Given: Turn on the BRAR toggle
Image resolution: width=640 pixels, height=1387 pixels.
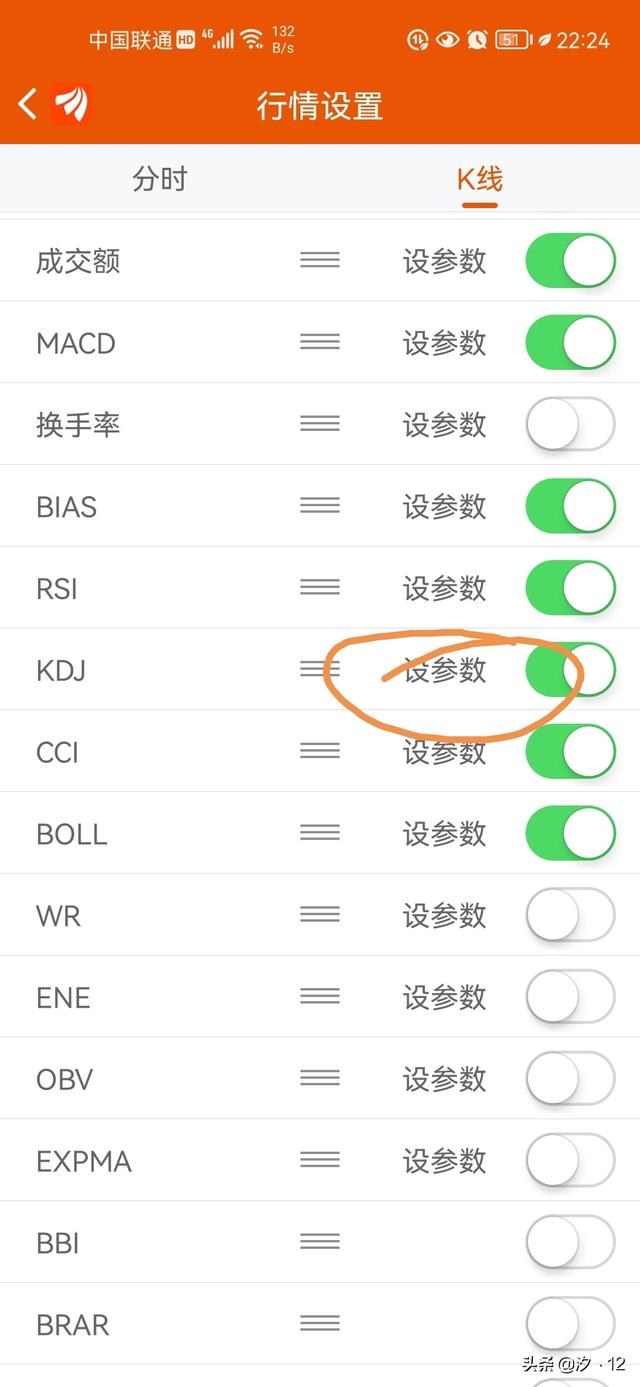Looking at the screenshot, I should (570, 1325).
